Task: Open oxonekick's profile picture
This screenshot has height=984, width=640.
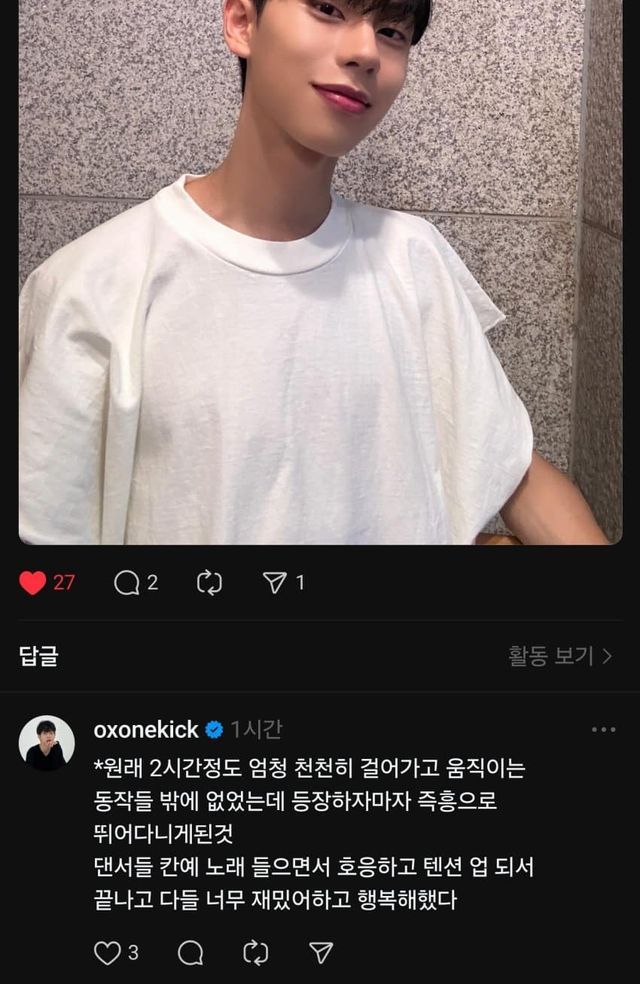Action: pyautogui.click(x=46, y=743)
